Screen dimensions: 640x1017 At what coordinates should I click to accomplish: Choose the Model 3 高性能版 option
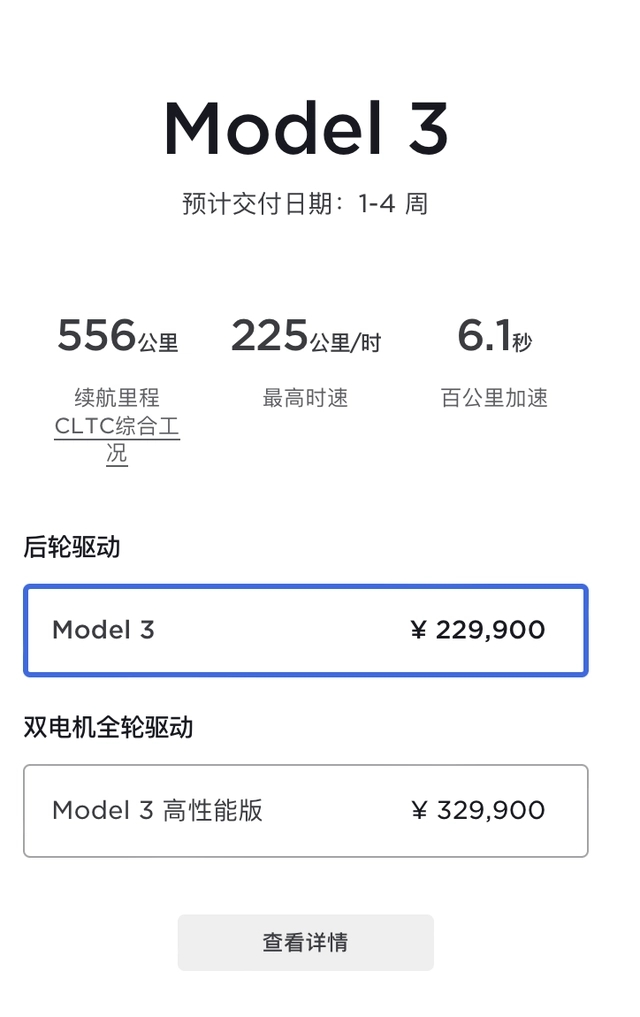pyautogui.click(x=305, y=810)
